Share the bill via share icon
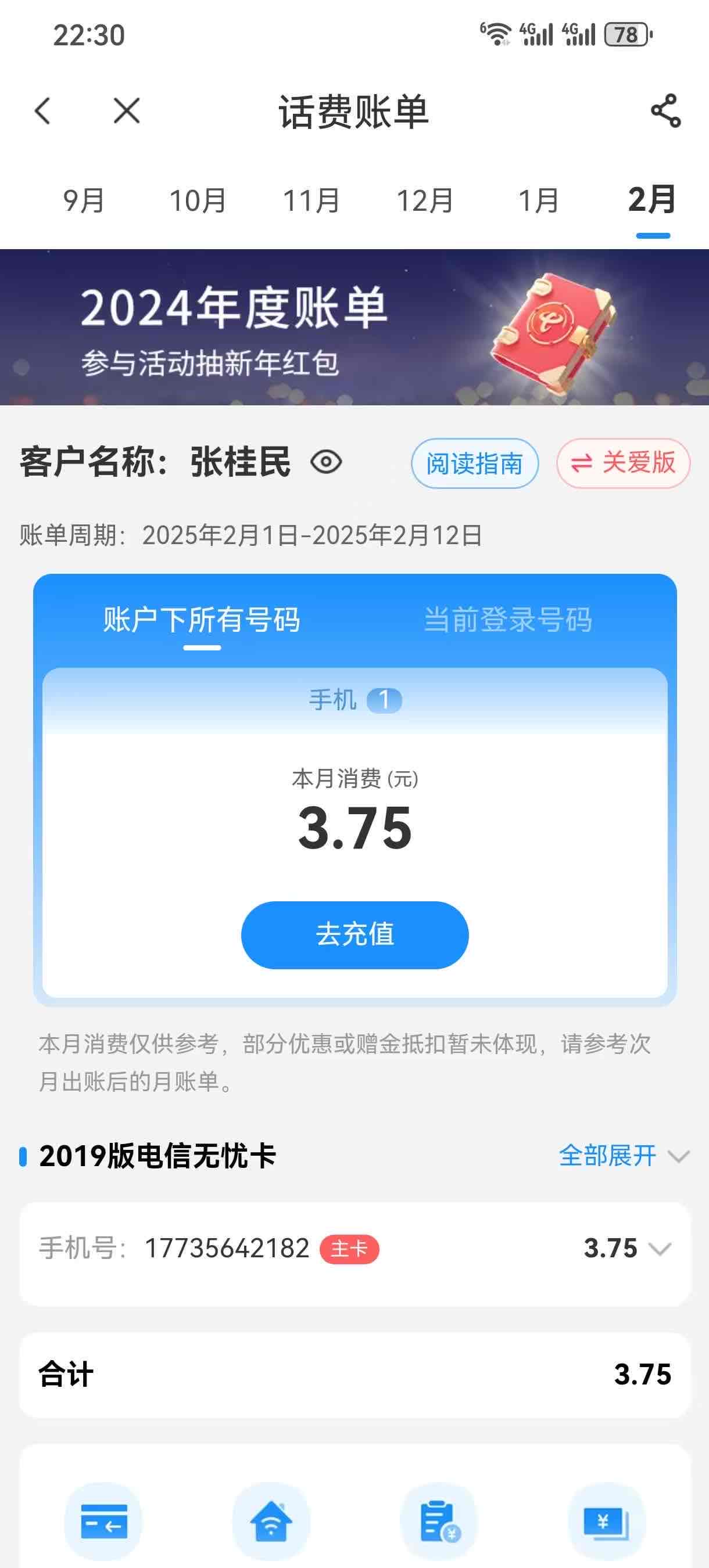 pos(666,112)
